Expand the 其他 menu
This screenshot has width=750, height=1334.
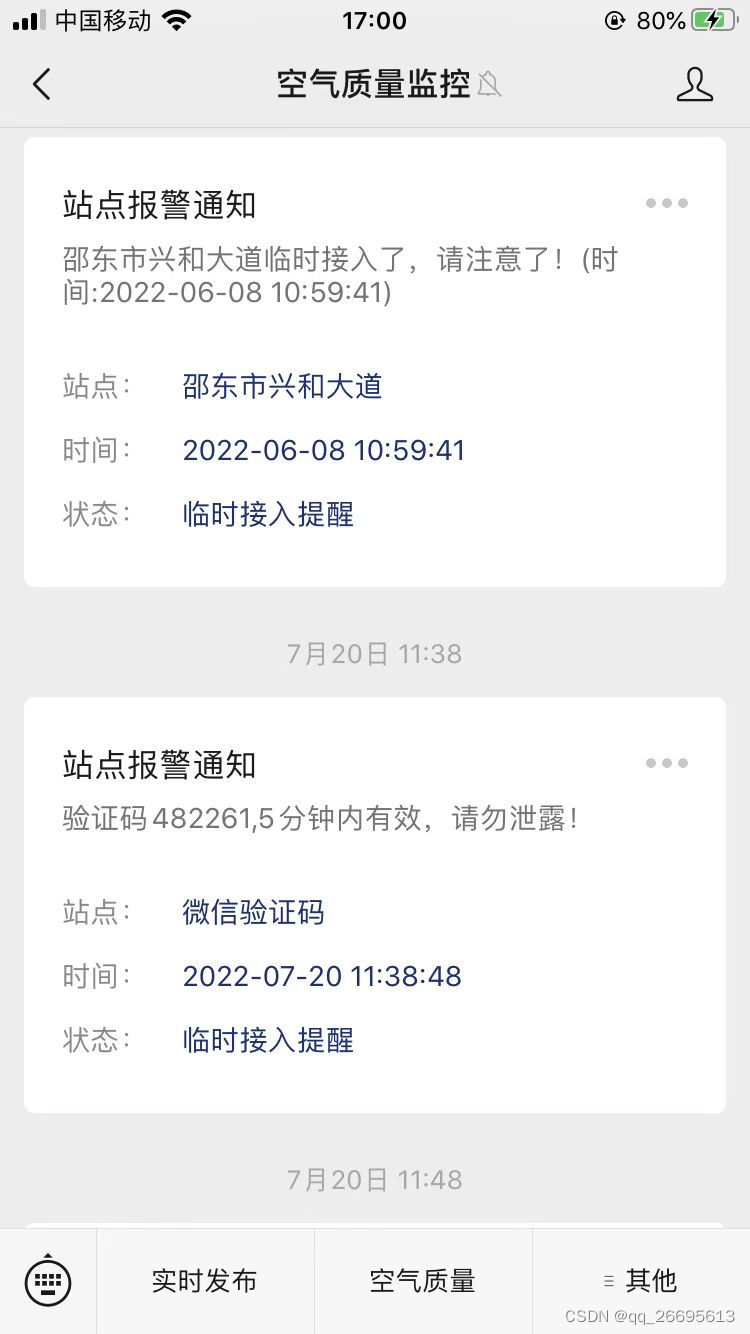click(641, 1280)
